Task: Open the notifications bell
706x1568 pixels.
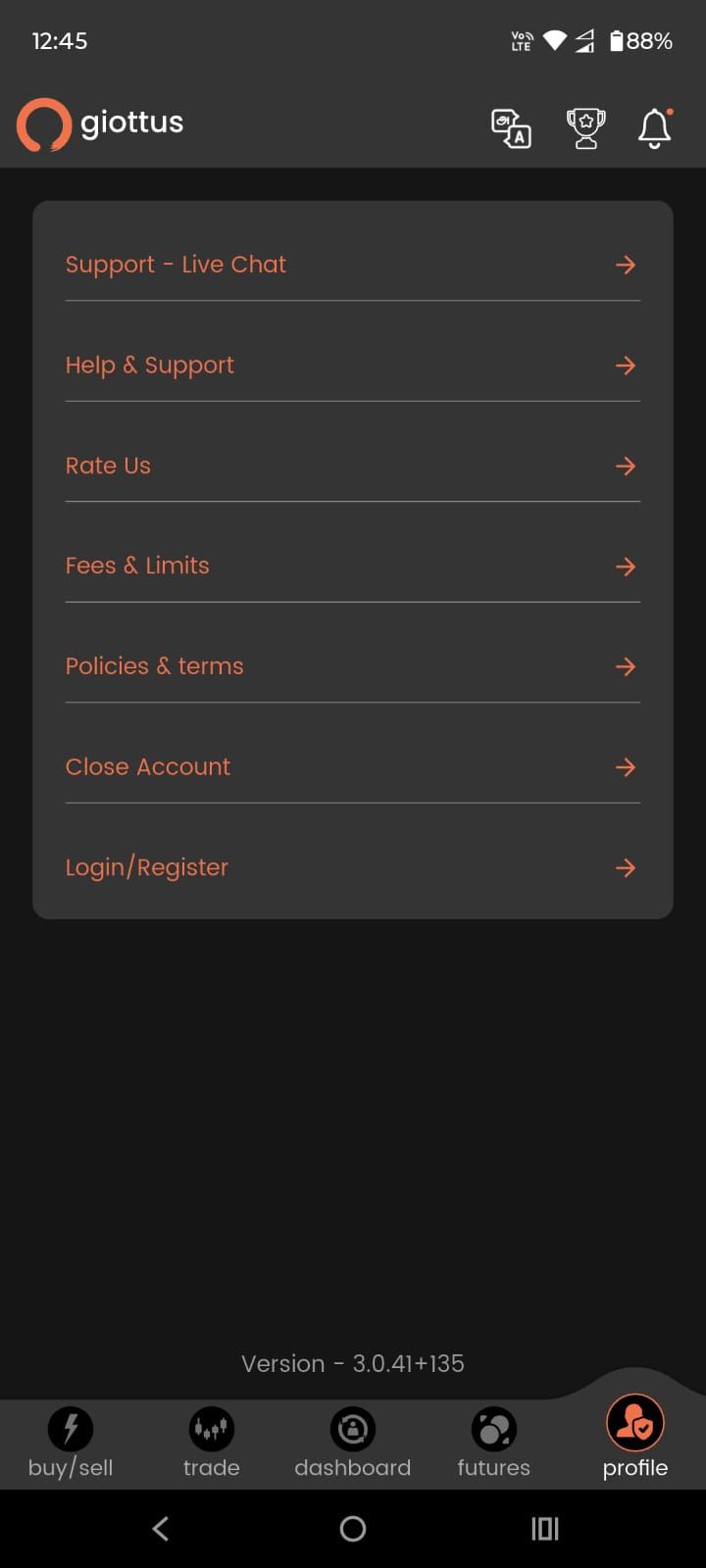Action: pos(655,127)
